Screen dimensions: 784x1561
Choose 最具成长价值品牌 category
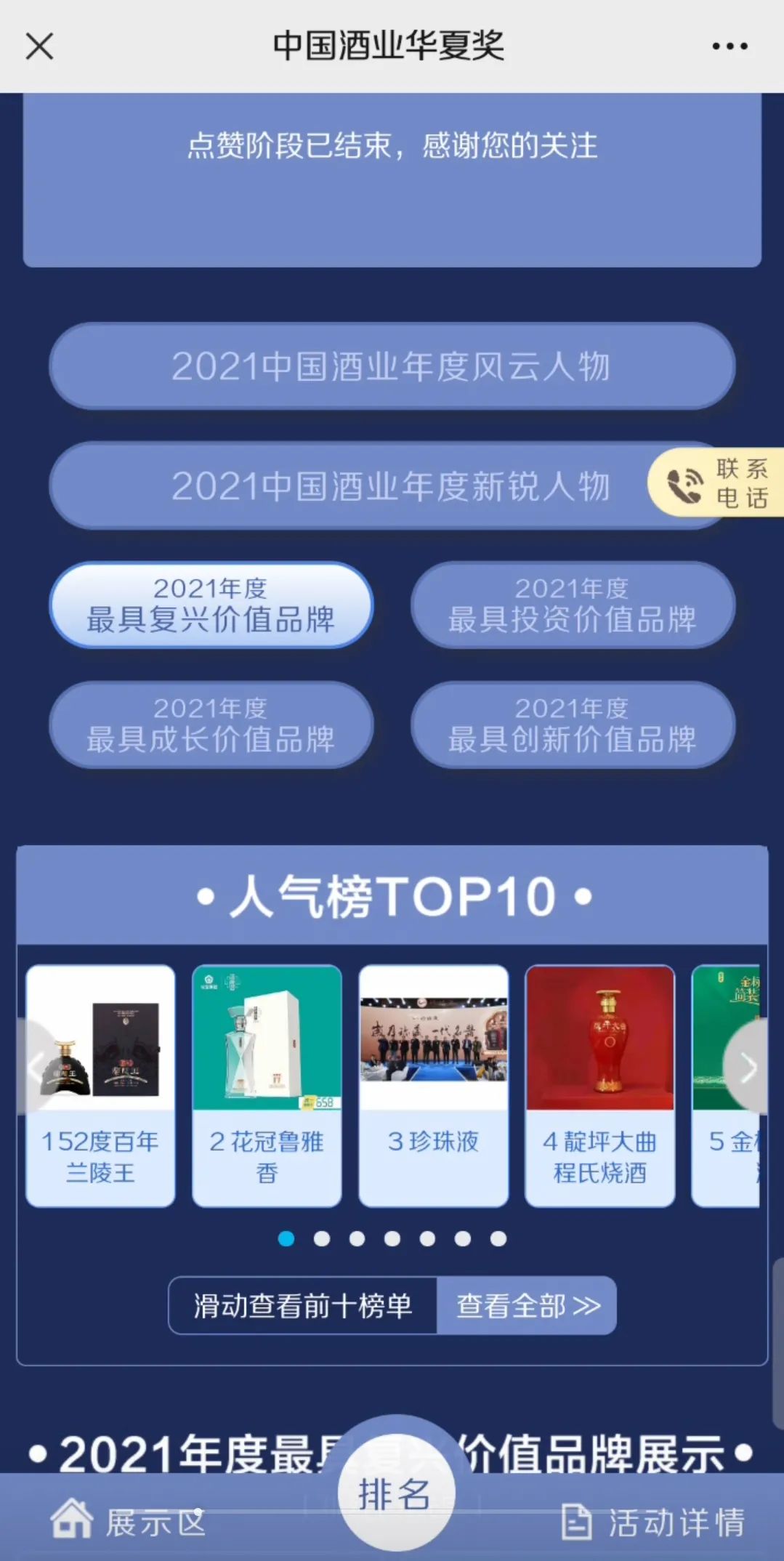click(x=211, y=725)
